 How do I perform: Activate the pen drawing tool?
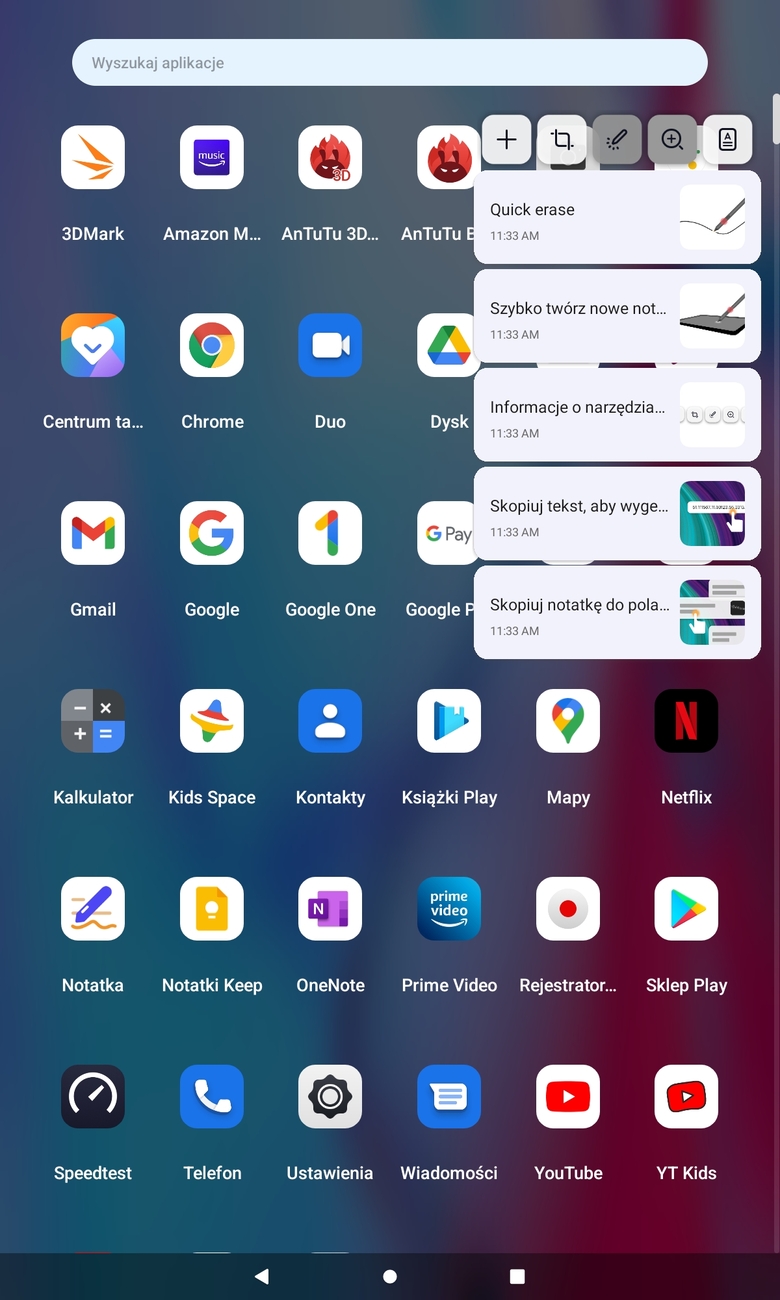(x=617, y=140)
